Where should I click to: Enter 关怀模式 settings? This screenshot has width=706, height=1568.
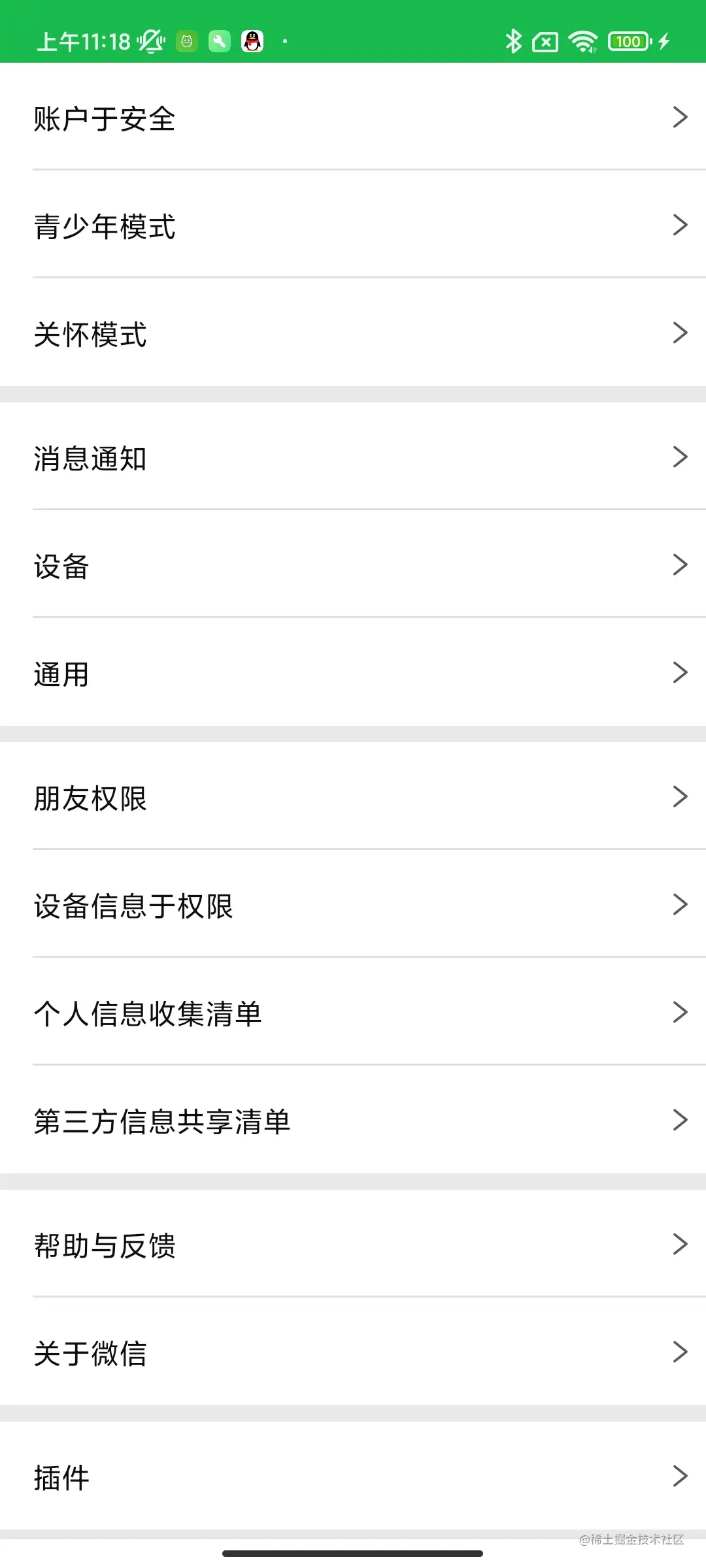(353, 333)
